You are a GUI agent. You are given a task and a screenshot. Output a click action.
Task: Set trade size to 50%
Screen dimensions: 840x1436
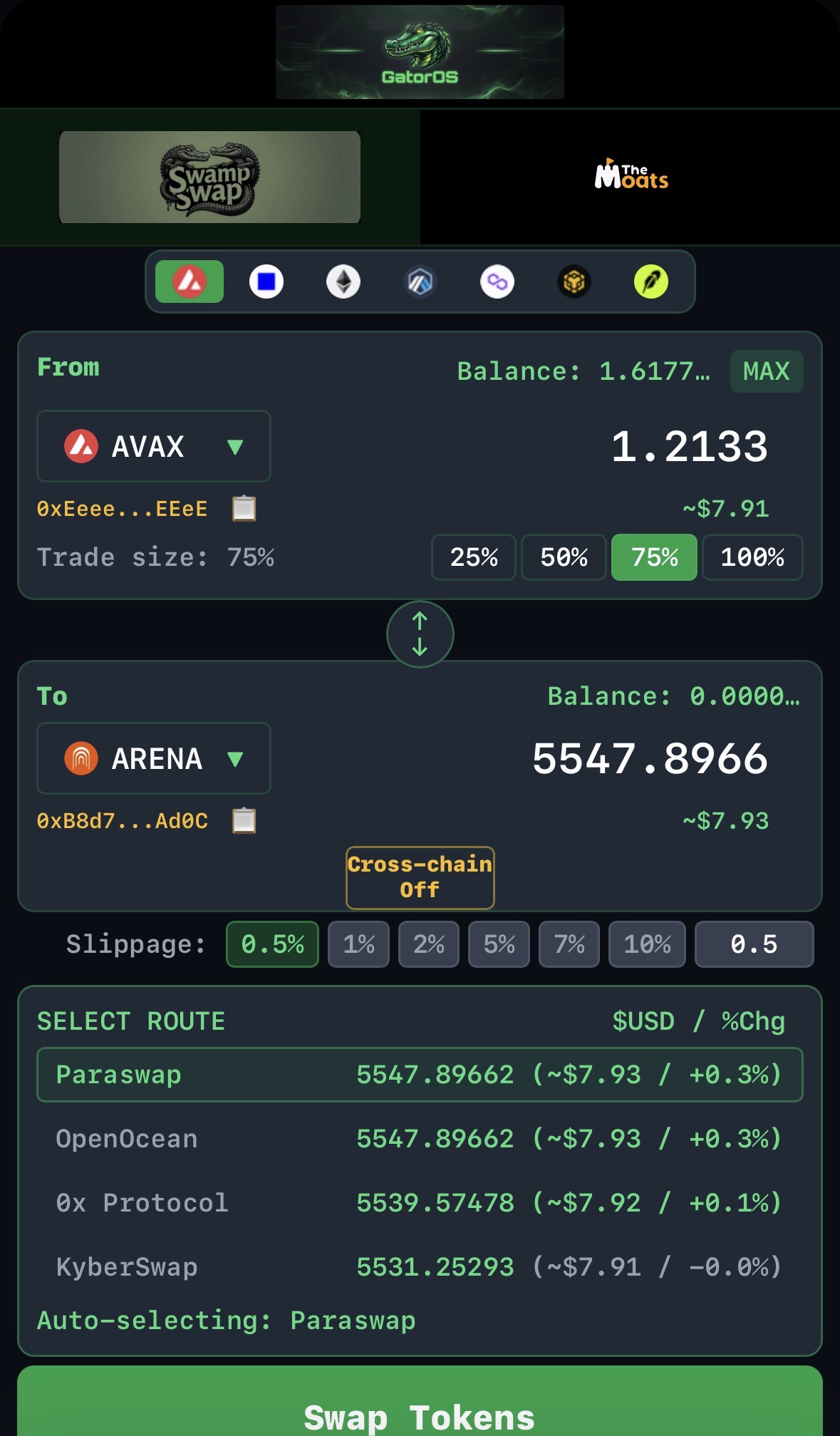point(564,557)
